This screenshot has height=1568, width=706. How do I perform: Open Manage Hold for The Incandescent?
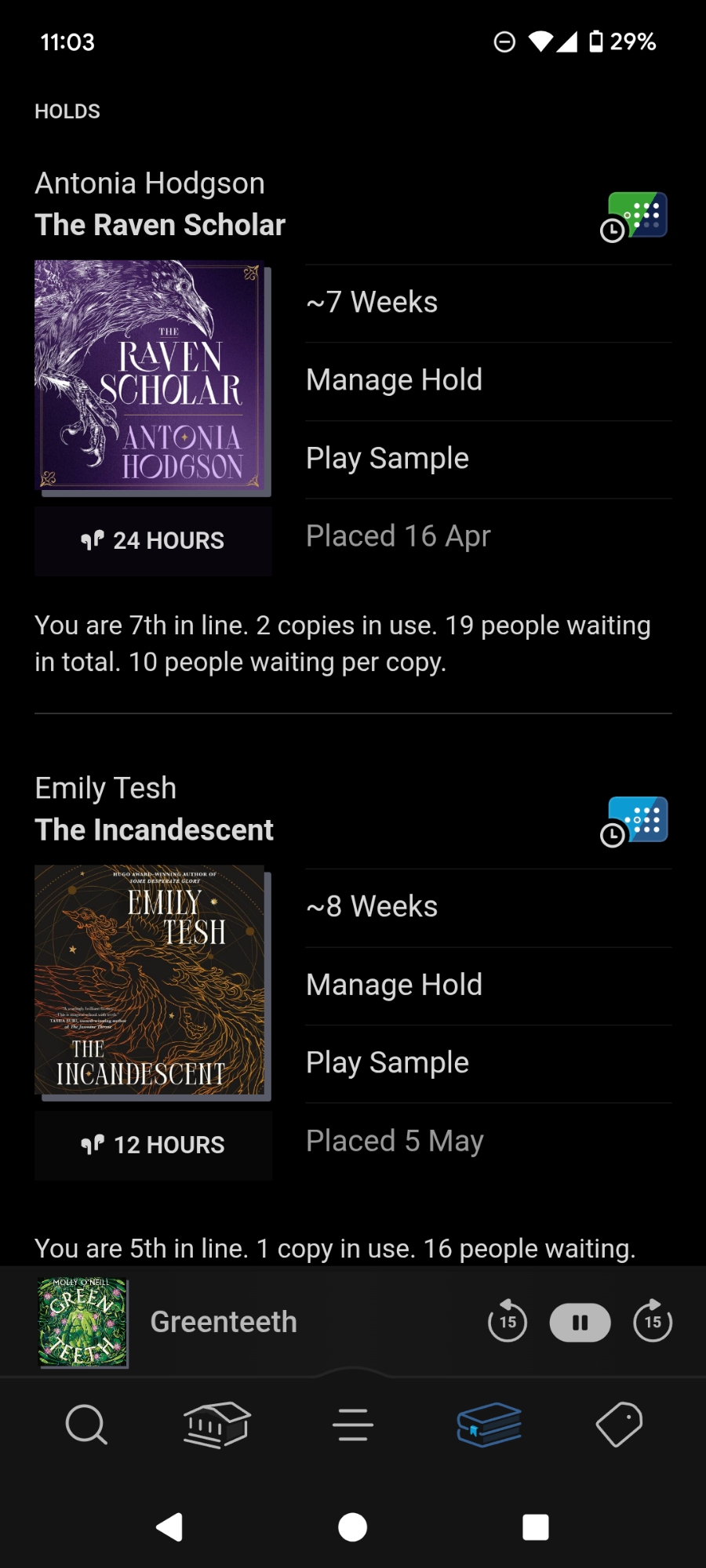click(394, 985)
